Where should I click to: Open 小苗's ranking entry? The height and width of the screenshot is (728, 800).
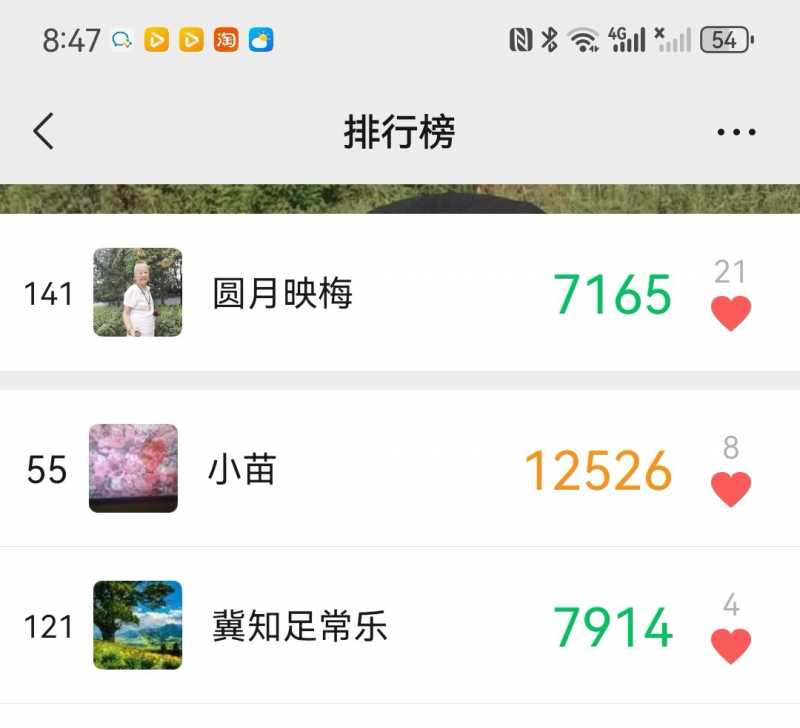point(242,469)
